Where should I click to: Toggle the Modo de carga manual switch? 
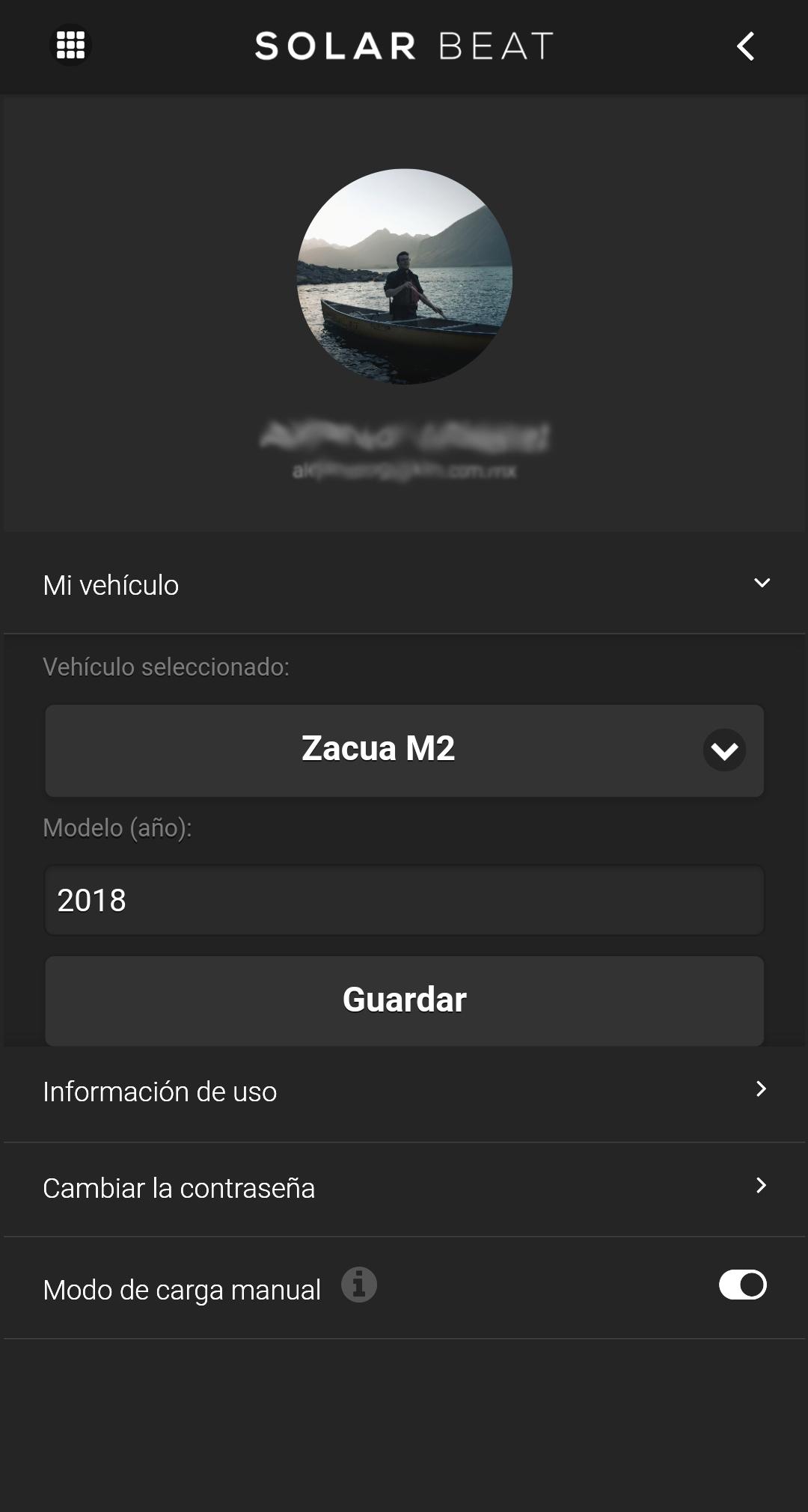[x=742, y=1285]
